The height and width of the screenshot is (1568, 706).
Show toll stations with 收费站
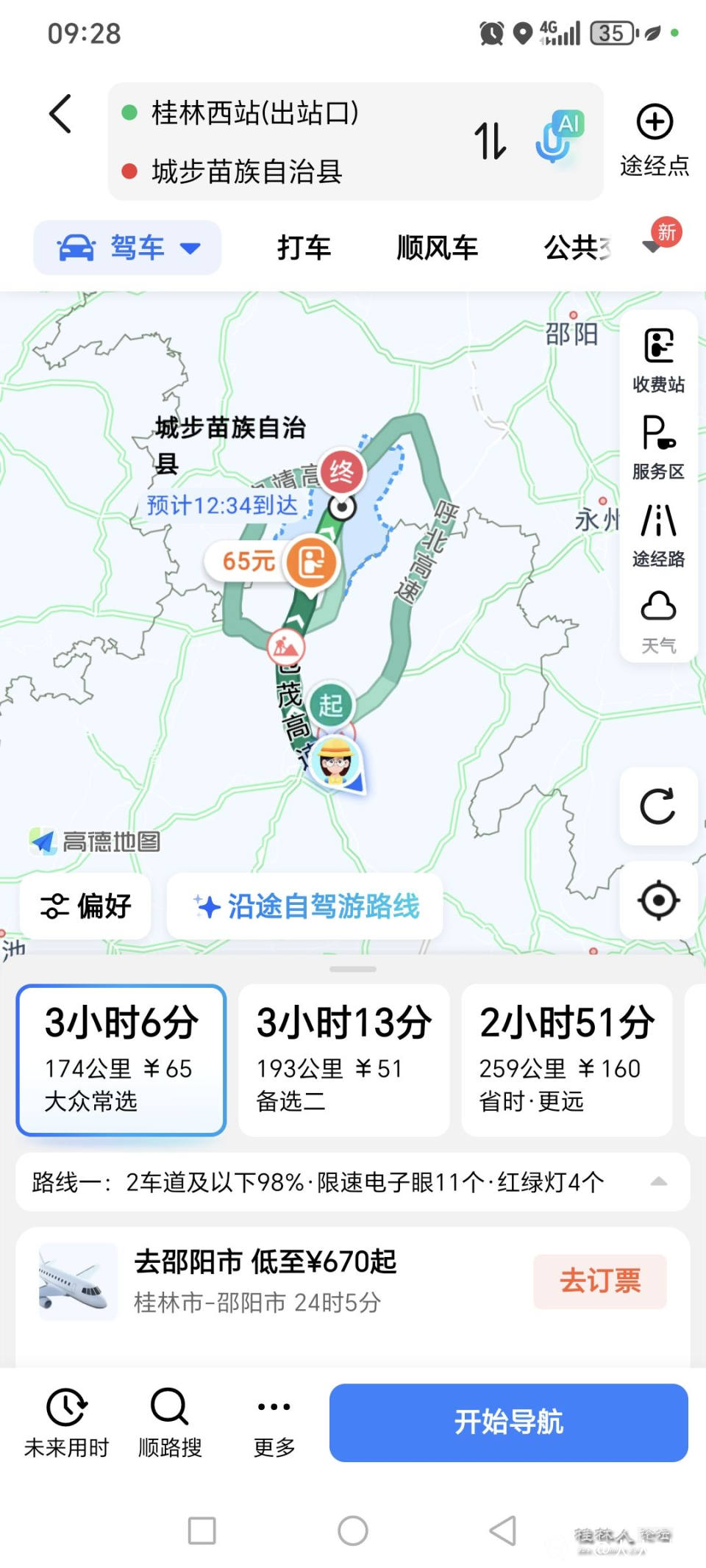[x=658, y=360]
